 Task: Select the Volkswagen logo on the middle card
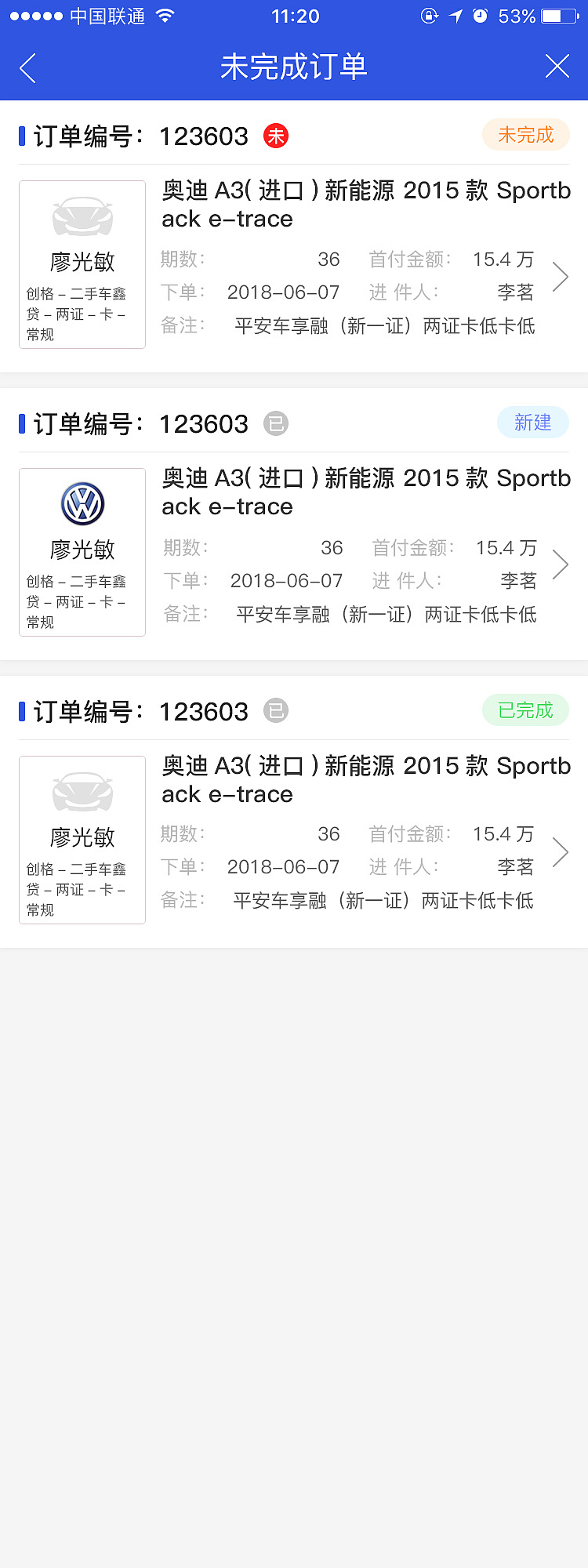(82, 504)
